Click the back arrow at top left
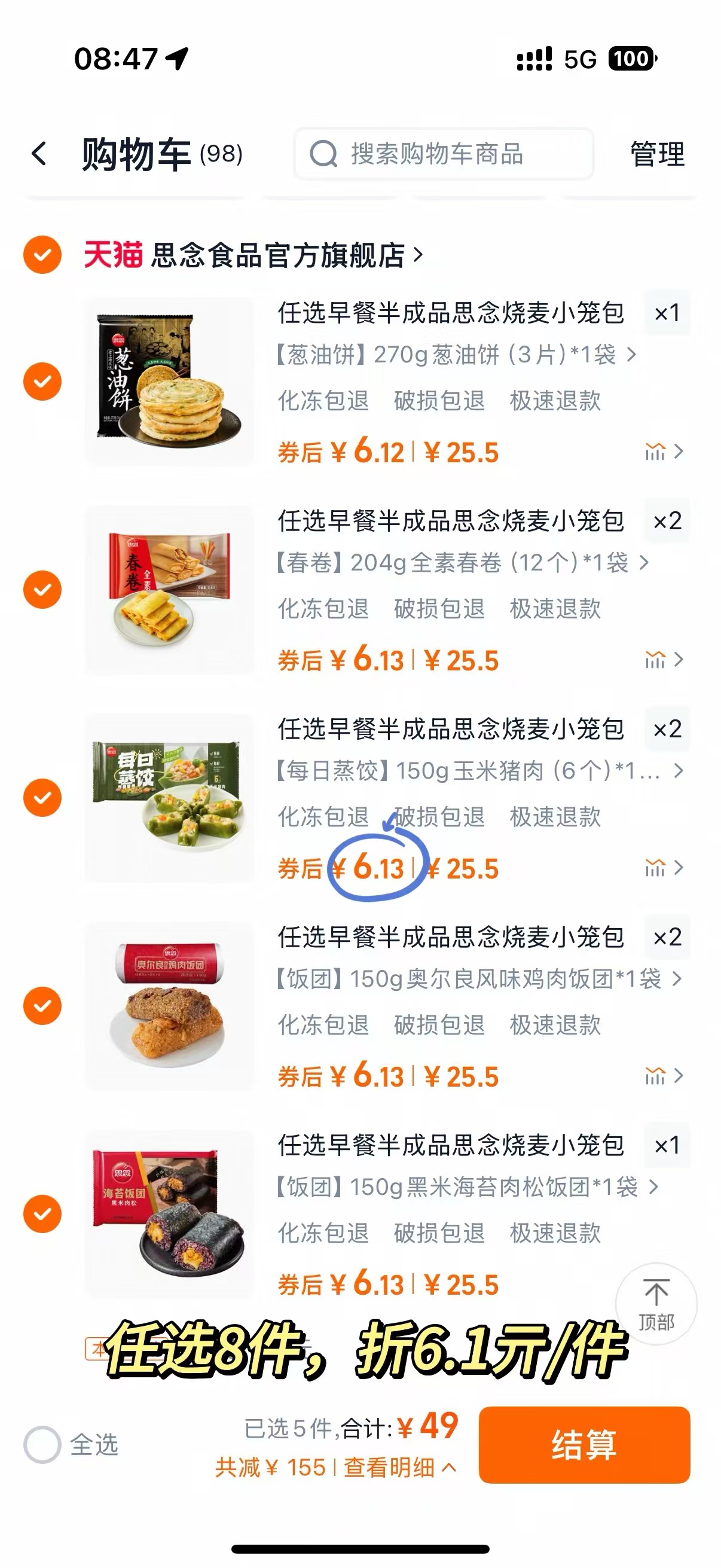 click(38, 154)
